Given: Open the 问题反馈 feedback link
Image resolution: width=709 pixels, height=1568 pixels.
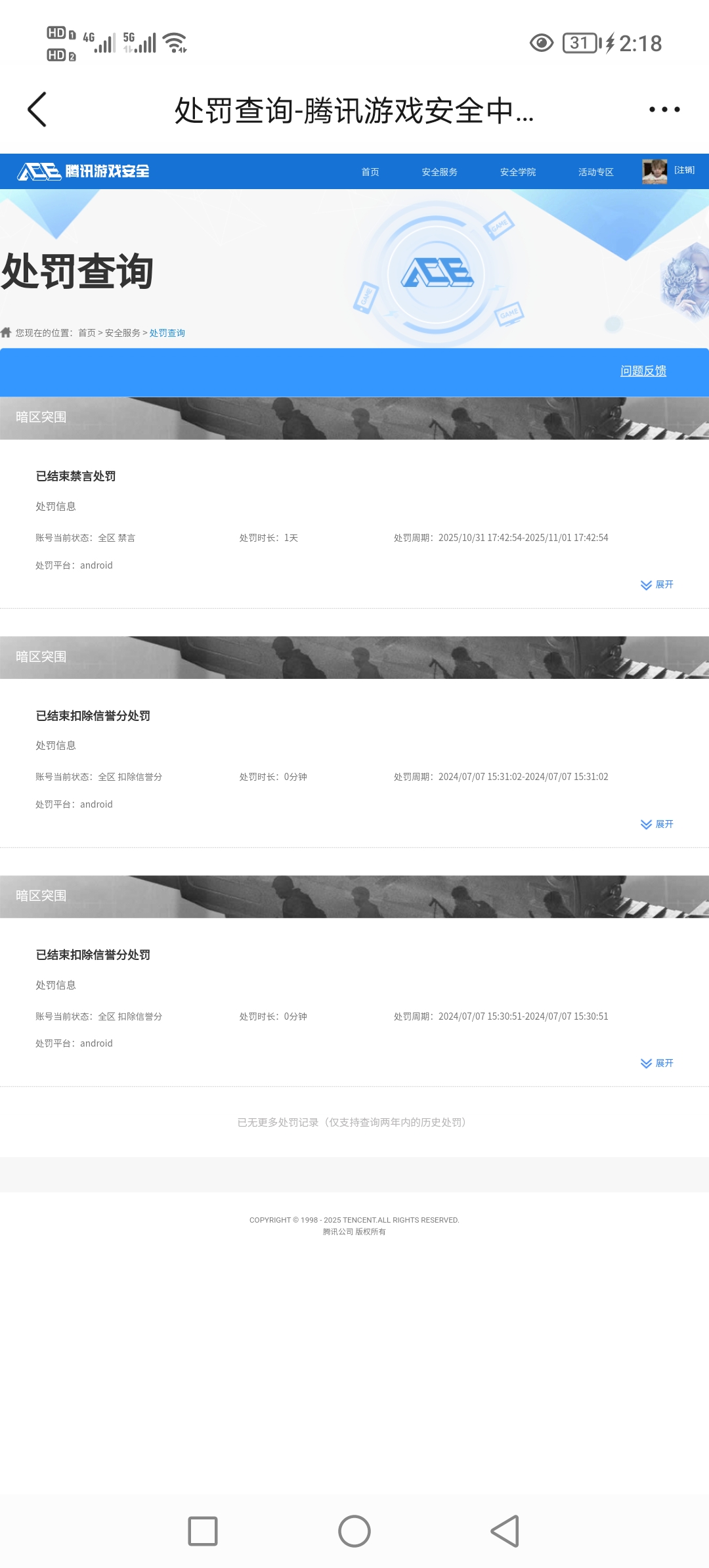Looking at the screenshot, I should [643, 371].
